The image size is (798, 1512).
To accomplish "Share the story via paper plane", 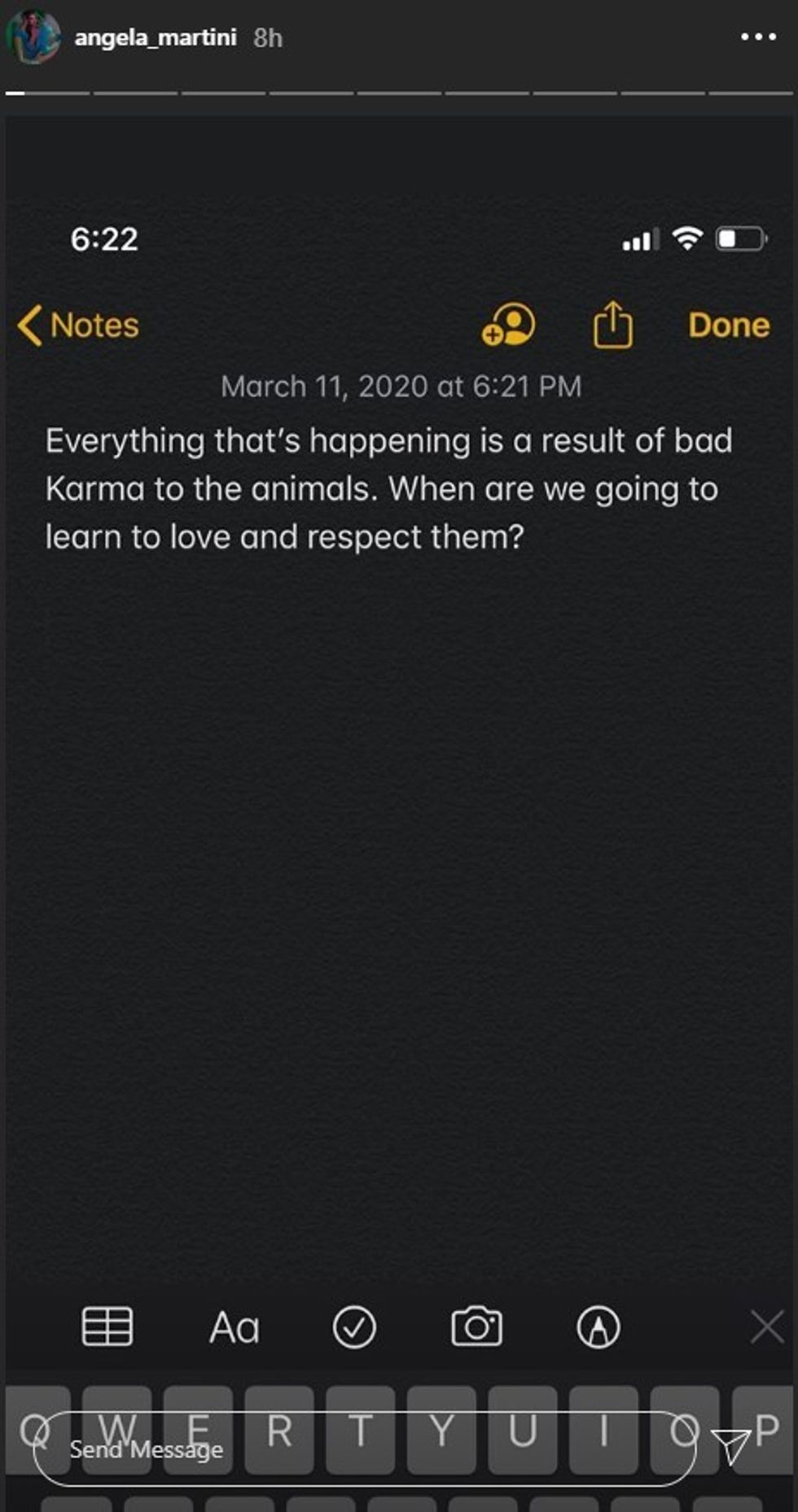I will coord(730,1445).
